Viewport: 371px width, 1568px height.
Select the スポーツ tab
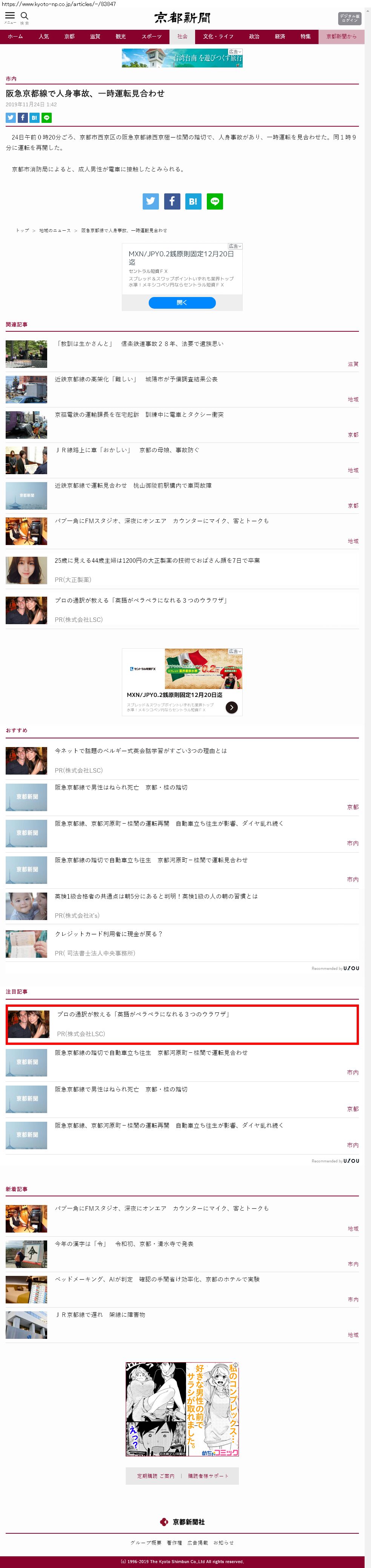[x=152, y=37]
